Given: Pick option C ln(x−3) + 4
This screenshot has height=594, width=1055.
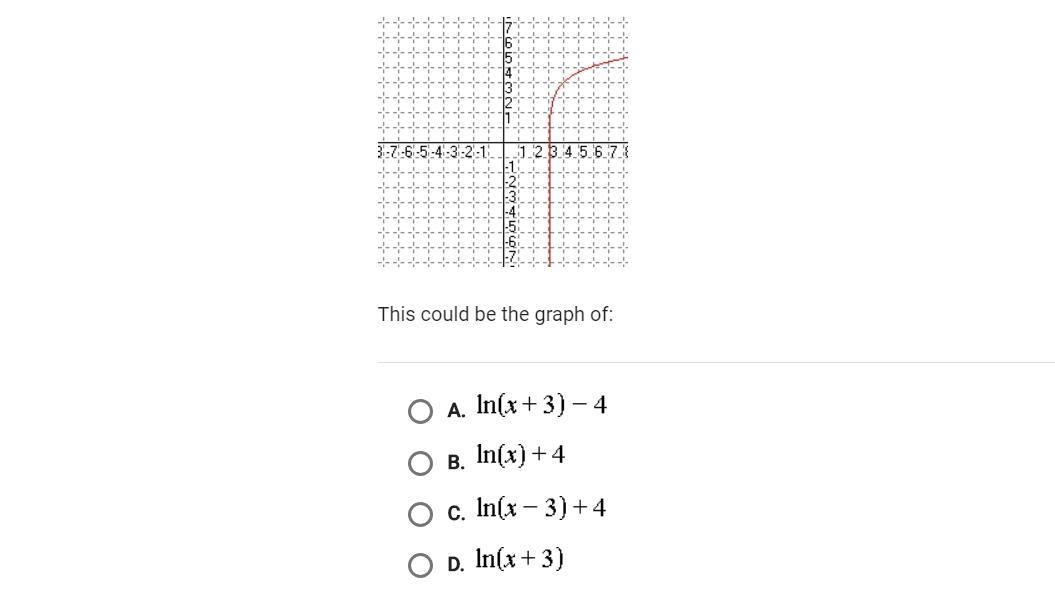Looking at the screenshot, I should [421, 514].
